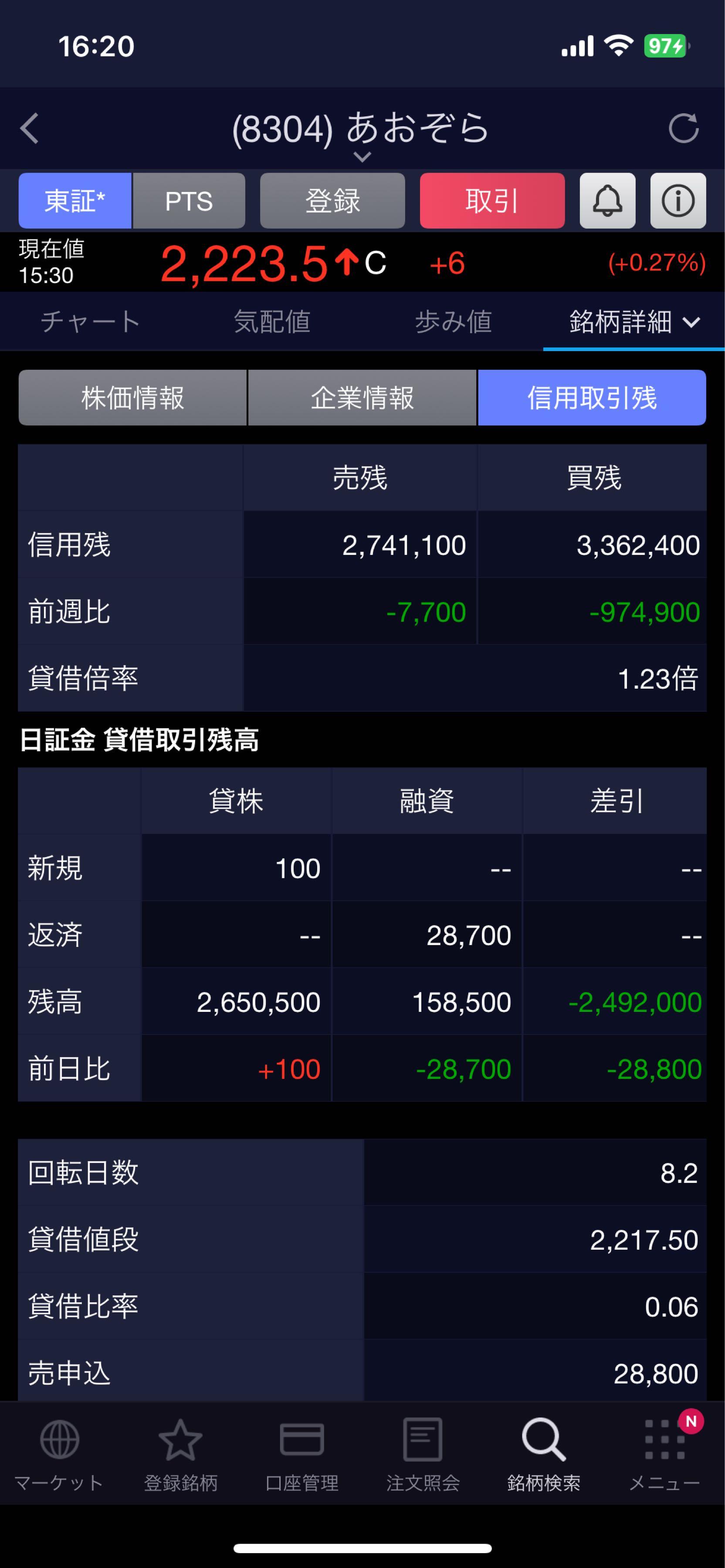Screen dimensions: 725x1568
Task: Select the 企業情報 option
Action: pos(363,398)
